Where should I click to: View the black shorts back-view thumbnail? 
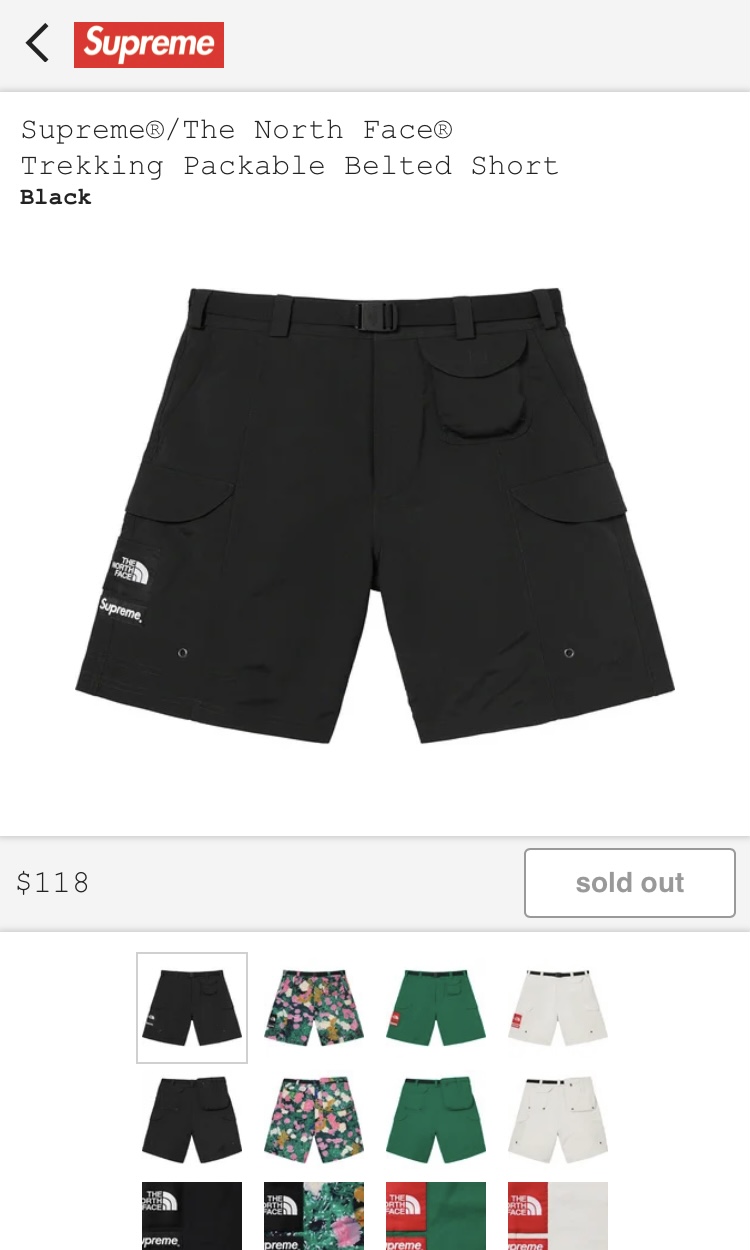click(192, 1120)
